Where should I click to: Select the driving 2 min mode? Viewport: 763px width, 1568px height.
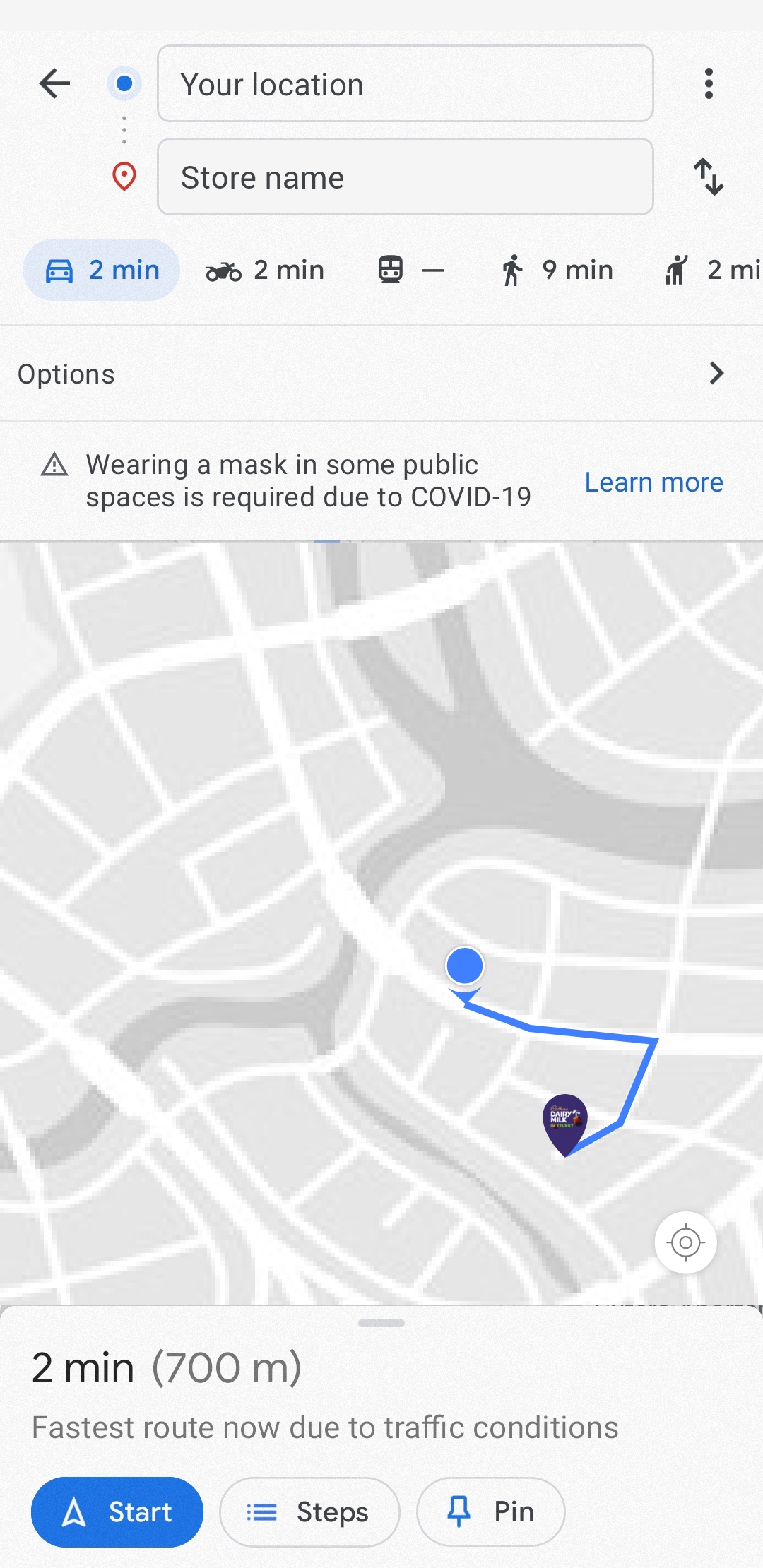pyautogui.click(x=102, y=270)
